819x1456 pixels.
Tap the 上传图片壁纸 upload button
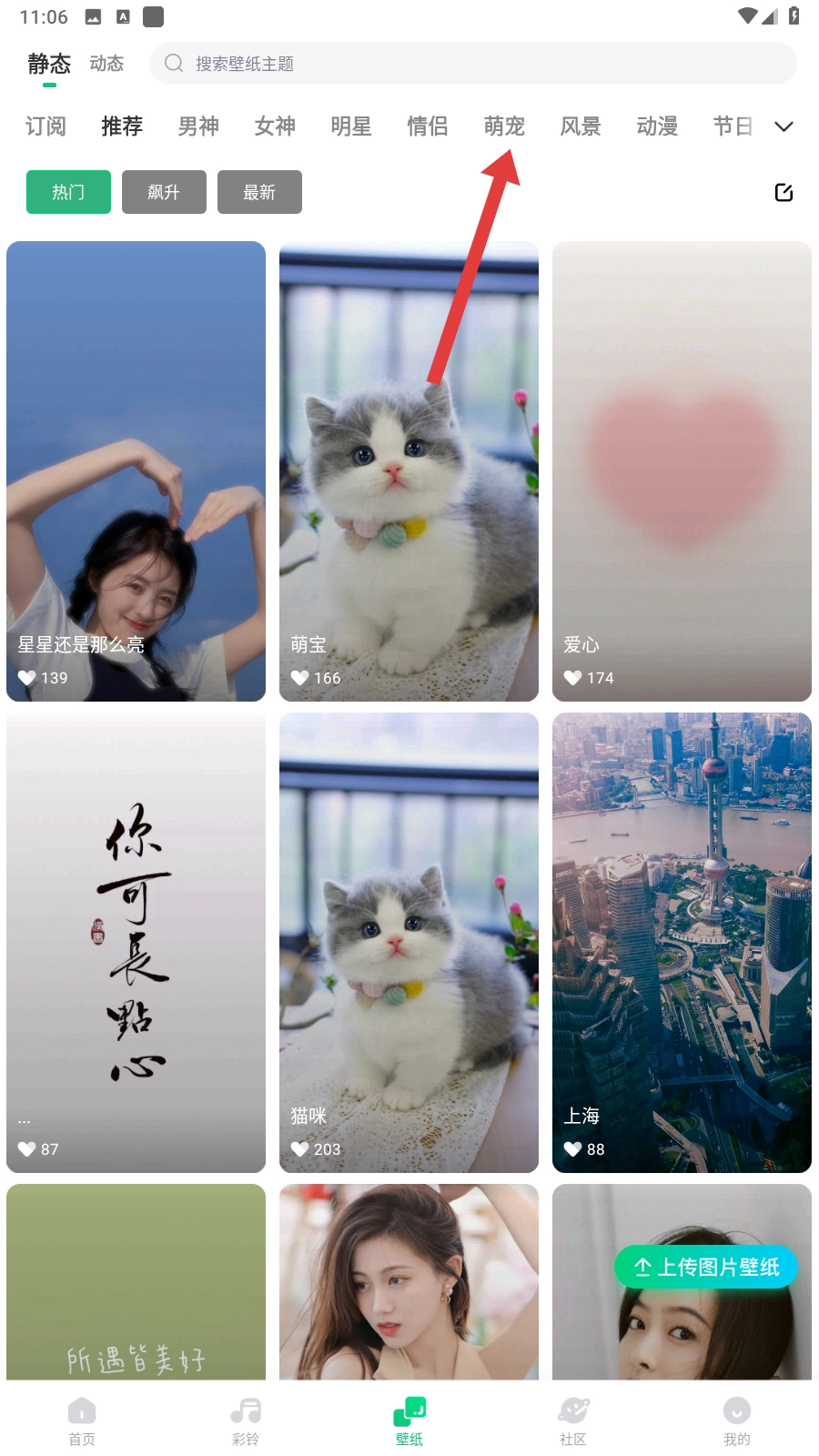coord(706,1267)
